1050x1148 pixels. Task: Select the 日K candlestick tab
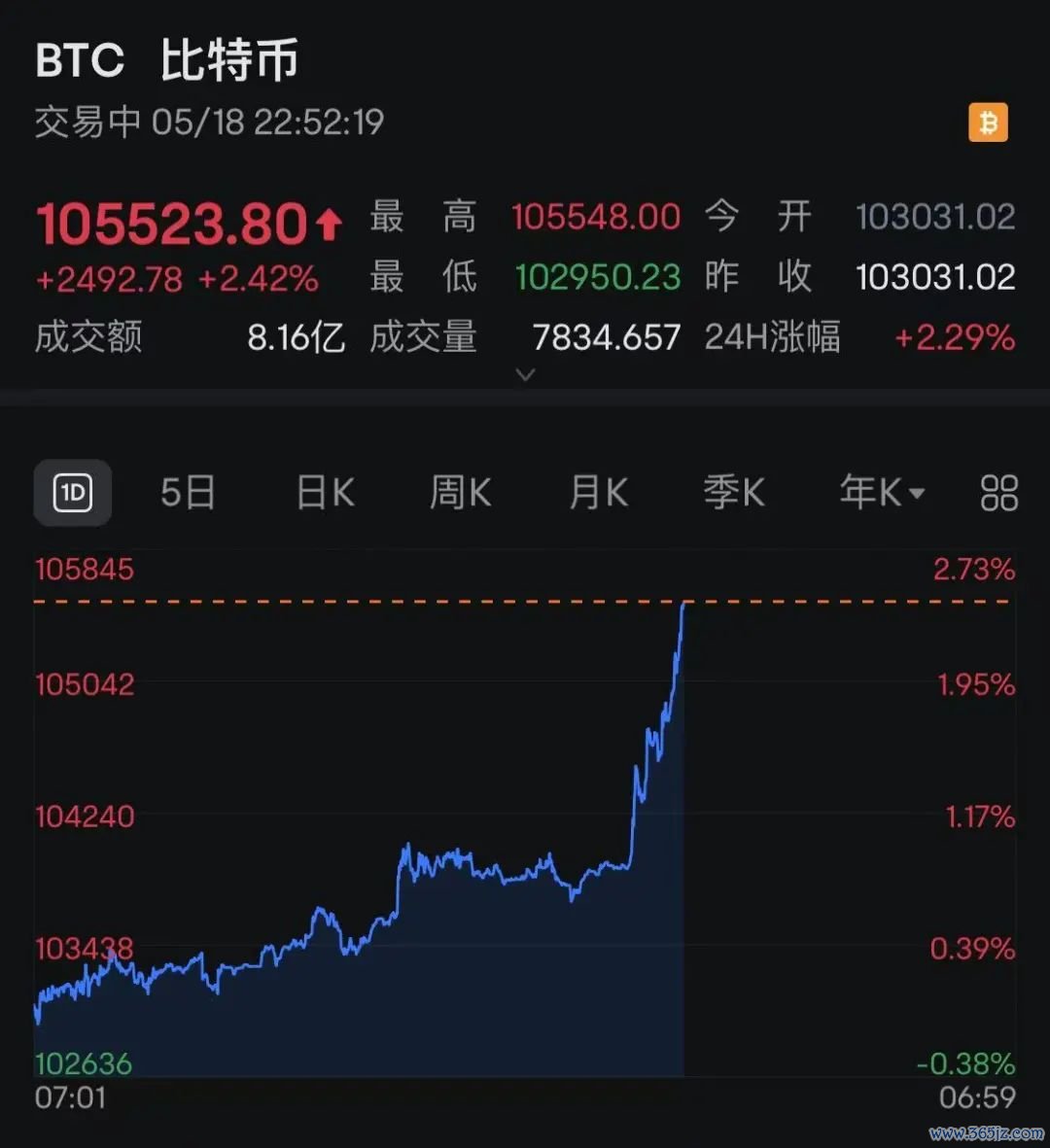[326, 493]
